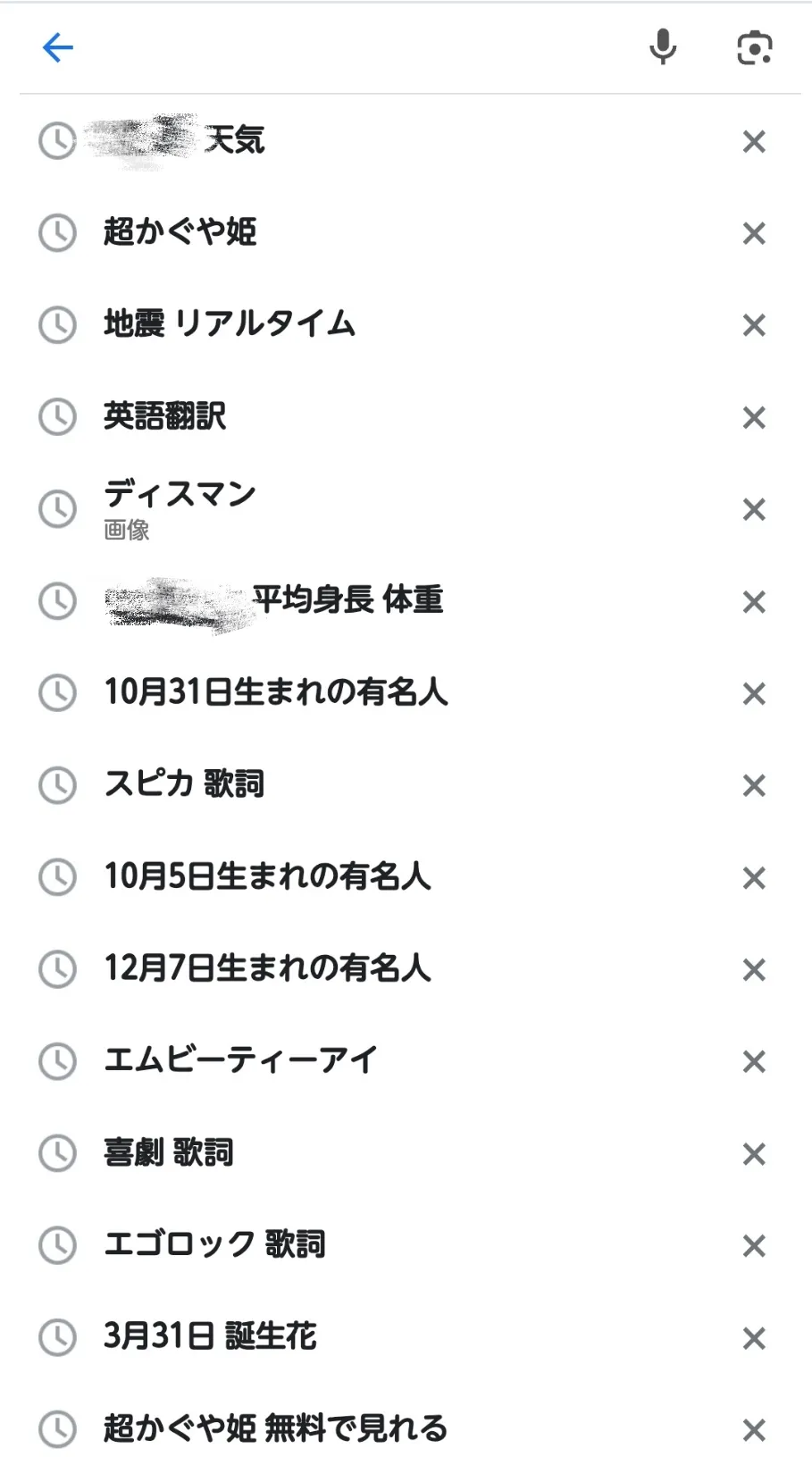This screenshot has width=812, height=1457.
Task: Search 超かぐや姫 from history
Action: tap(180, 232)
